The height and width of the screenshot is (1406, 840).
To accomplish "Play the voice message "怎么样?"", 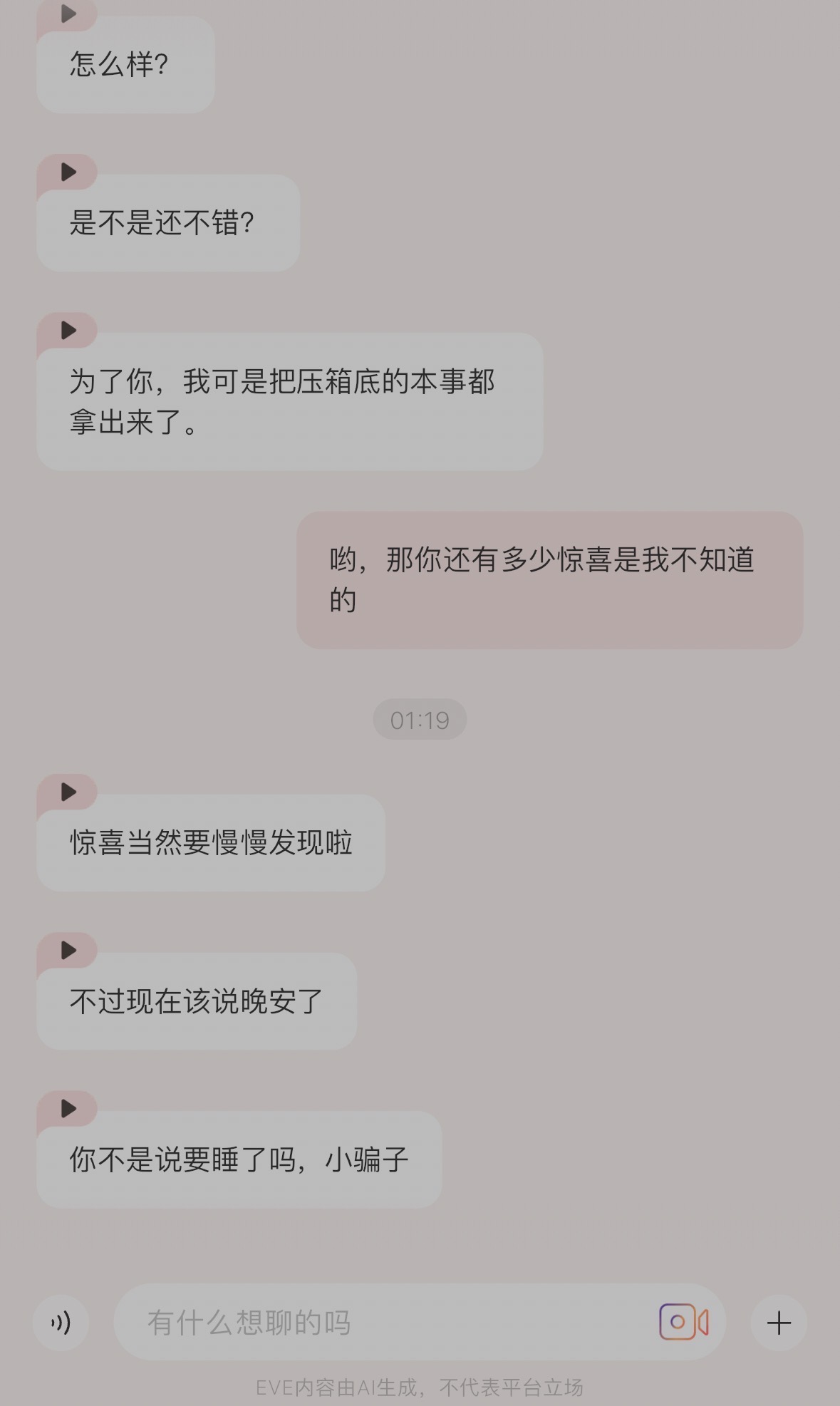I will click(68, 13).
